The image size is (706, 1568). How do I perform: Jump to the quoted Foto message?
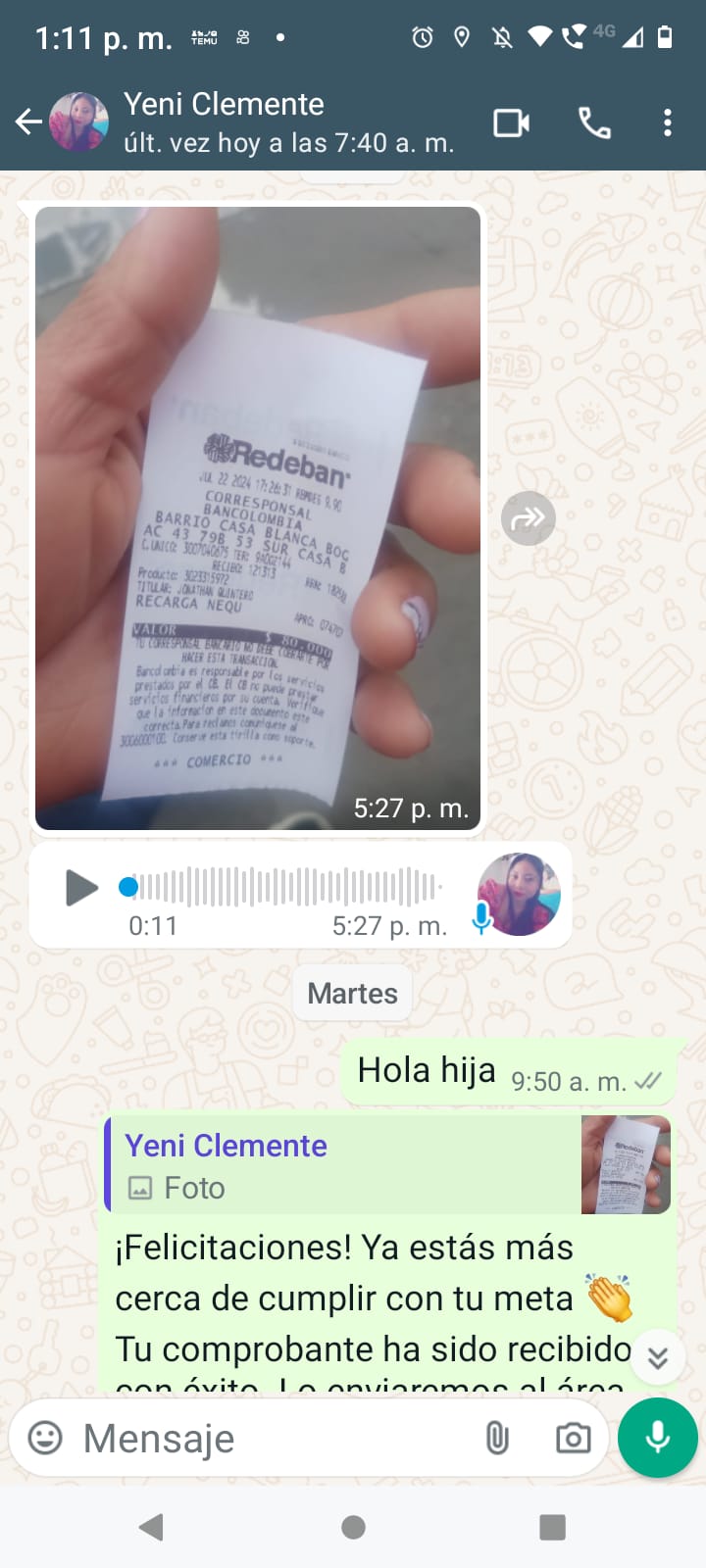point(388,1164)
